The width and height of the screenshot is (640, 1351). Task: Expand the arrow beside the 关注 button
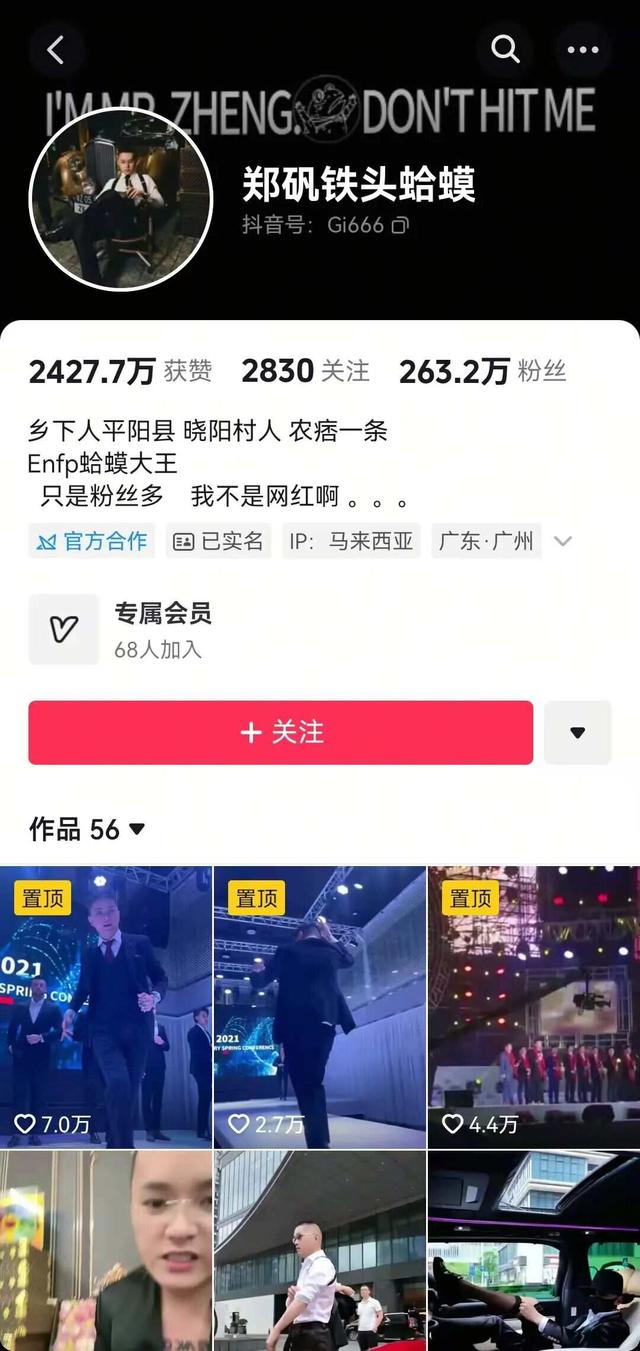coord(577,733)
